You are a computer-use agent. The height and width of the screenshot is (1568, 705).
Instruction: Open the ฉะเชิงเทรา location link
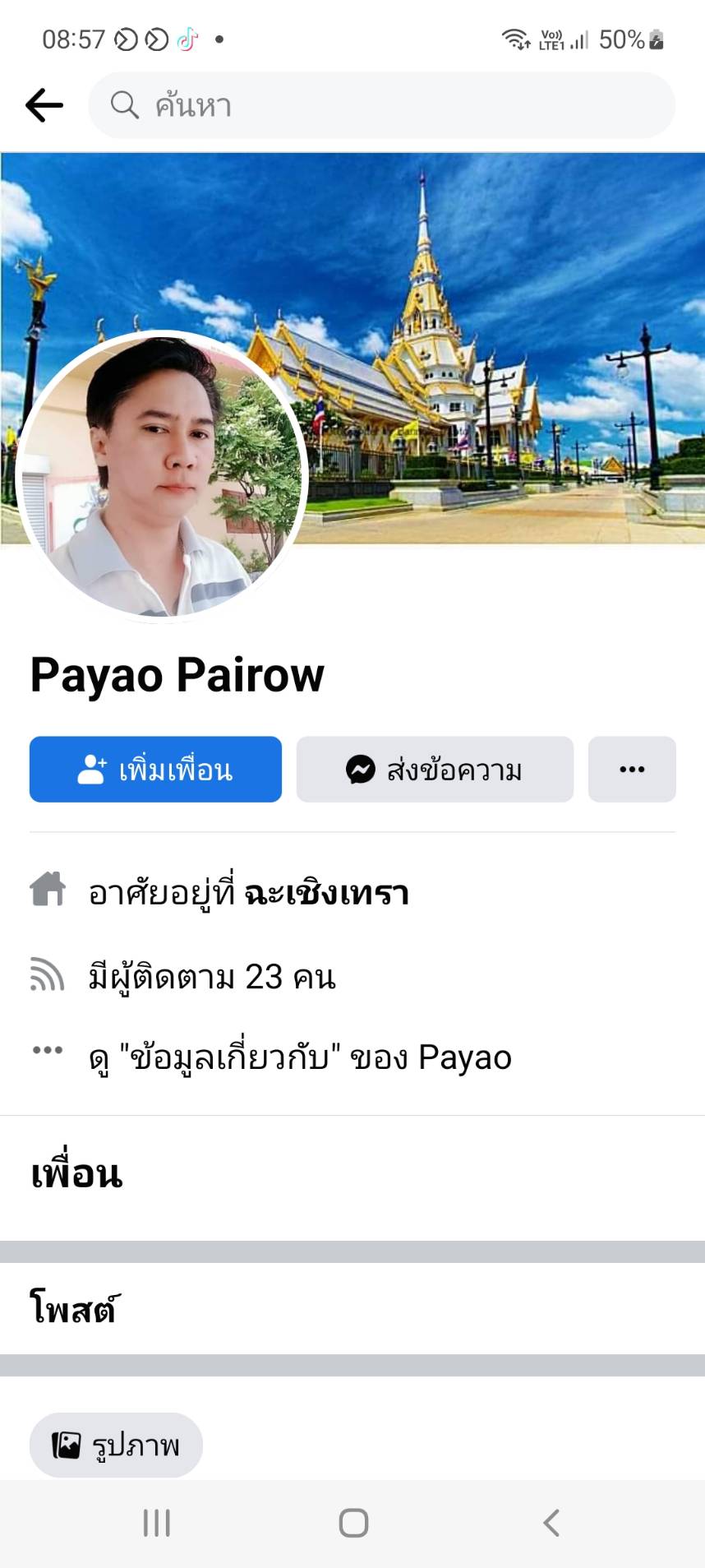(327, 893)
